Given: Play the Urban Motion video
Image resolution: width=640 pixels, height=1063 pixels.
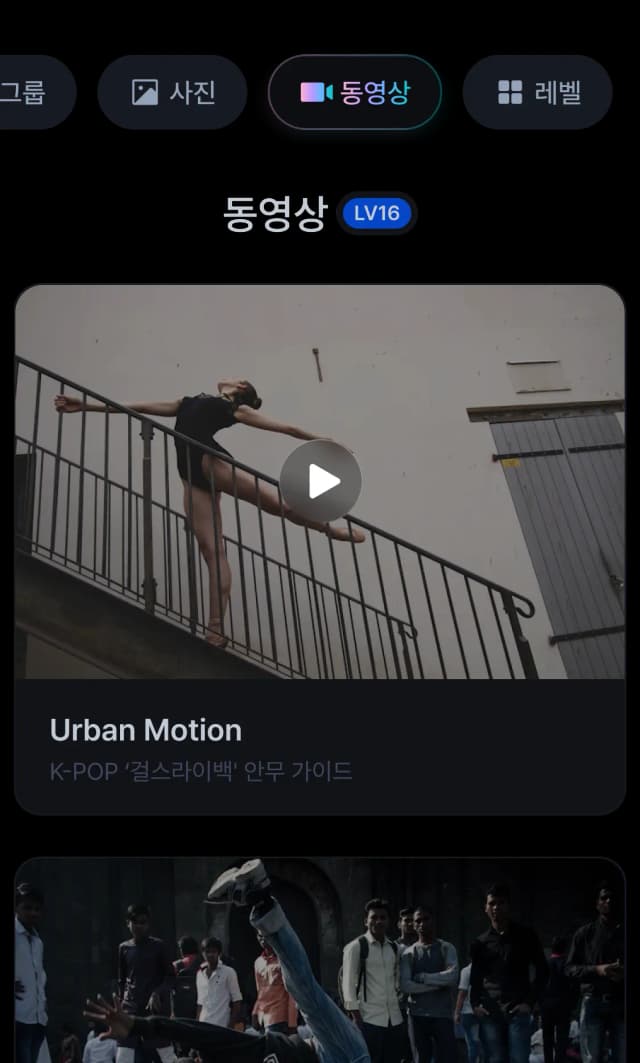Looking at the screenshot, I should click(x=320, y=481).
